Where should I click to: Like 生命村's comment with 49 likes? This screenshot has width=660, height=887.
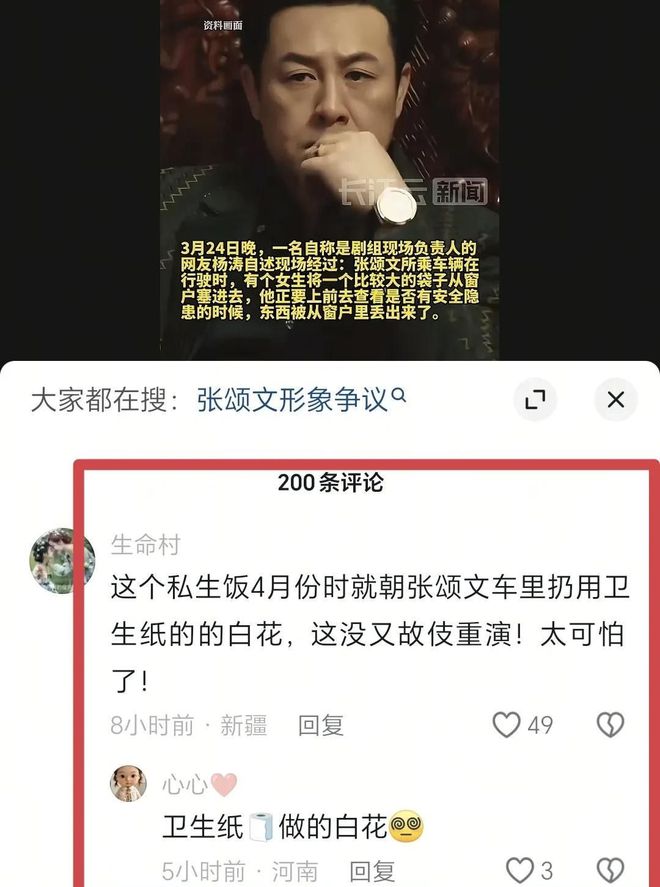(507, 724)
